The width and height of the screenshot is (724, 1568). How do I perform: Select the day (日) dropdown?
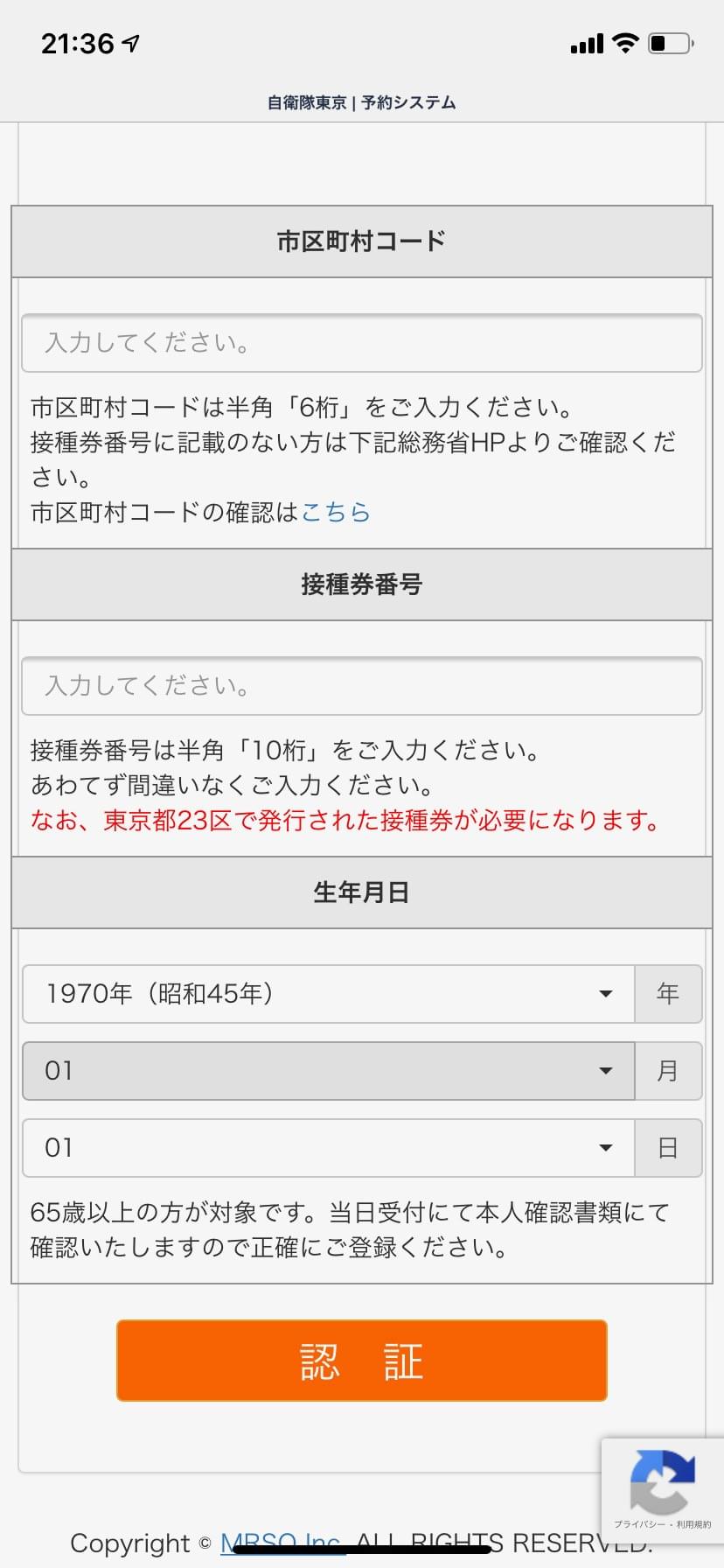[328, 1148]
